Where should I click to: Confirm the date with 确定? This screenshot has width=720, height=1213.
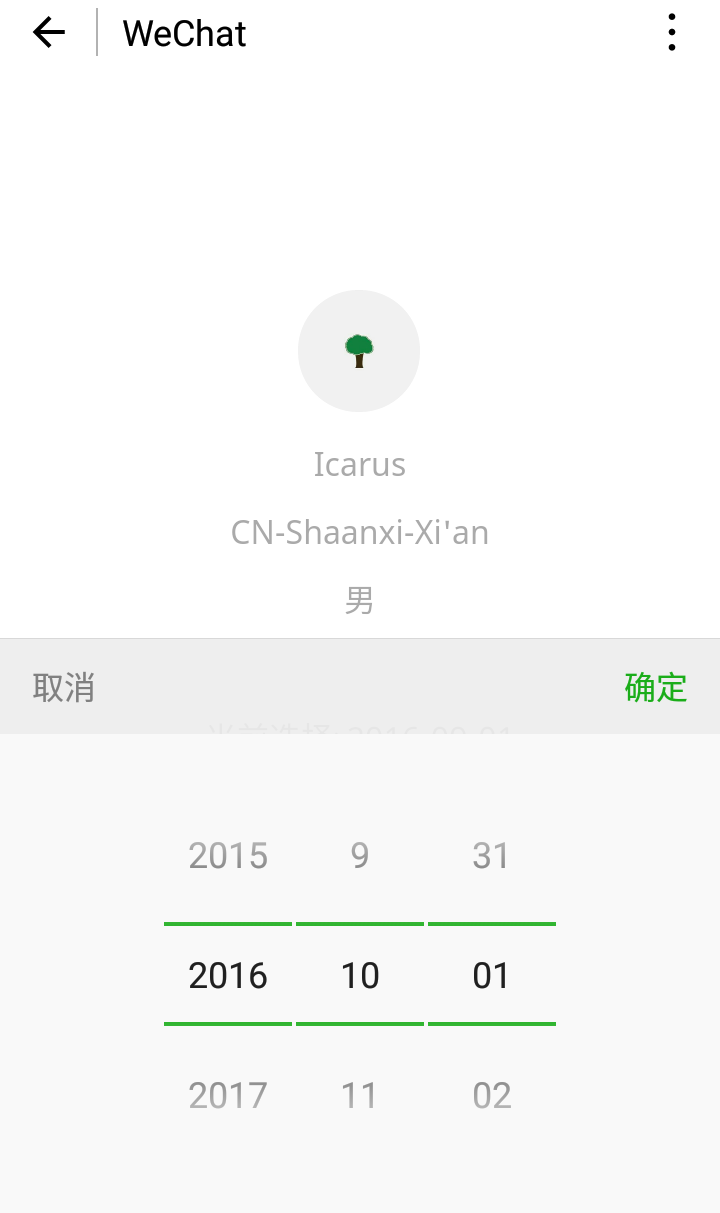pos(655,687)
